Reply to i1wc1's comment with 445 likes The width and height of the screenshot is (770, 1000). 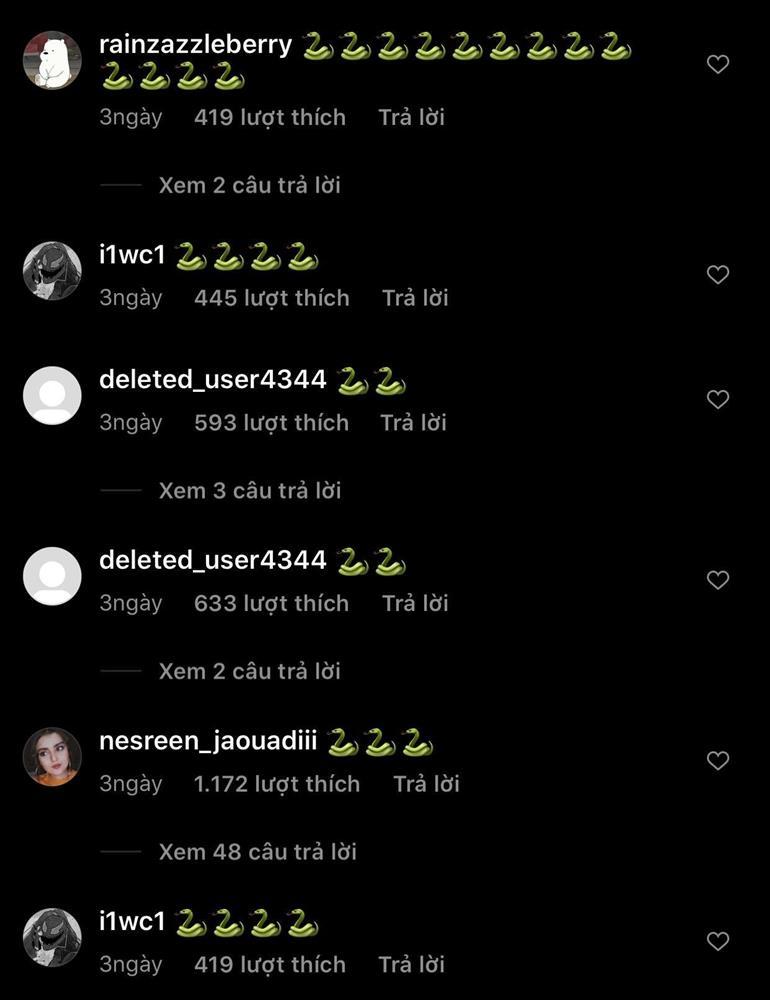tap(415, 298)
